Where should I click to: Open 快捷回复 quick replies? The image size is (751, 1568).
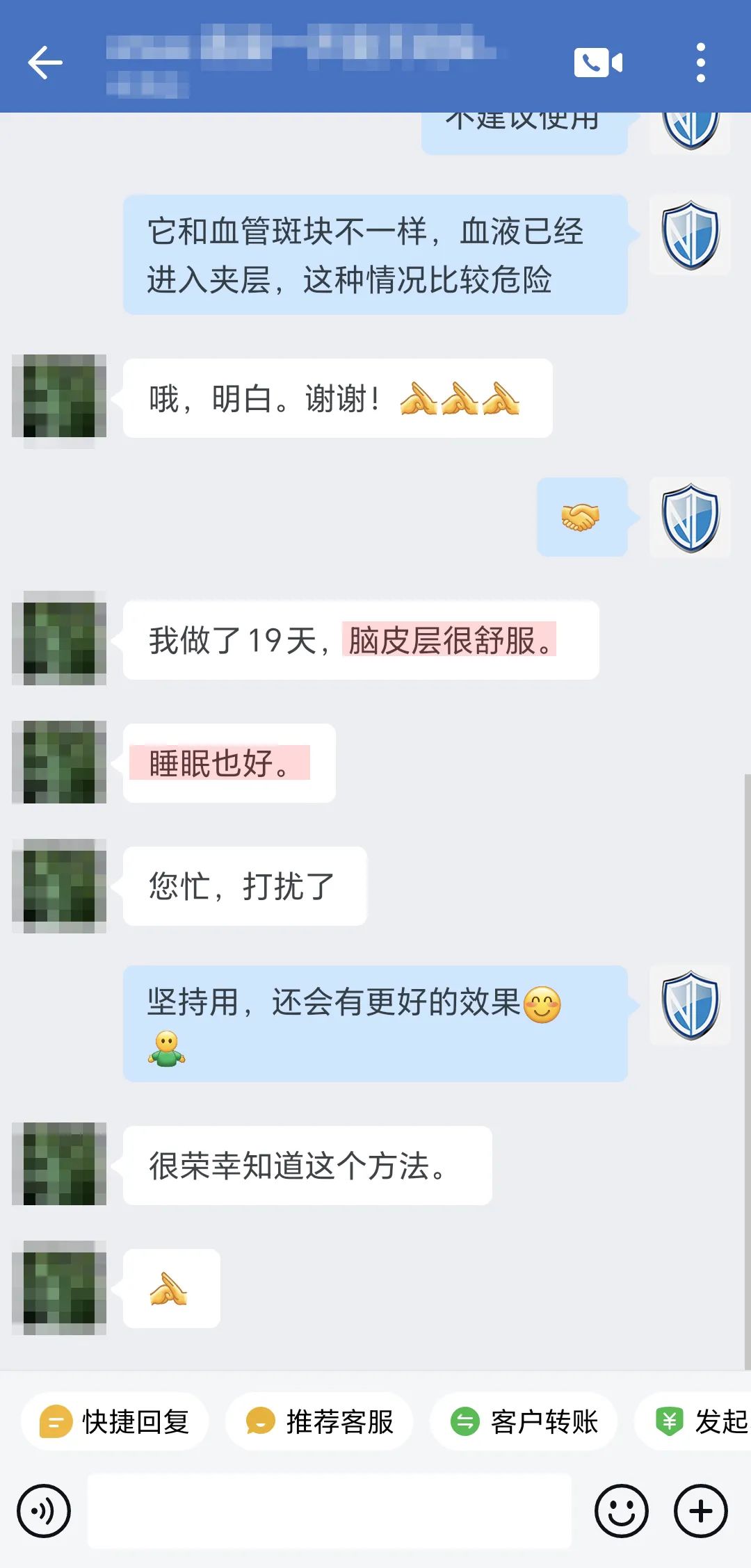115,1421
